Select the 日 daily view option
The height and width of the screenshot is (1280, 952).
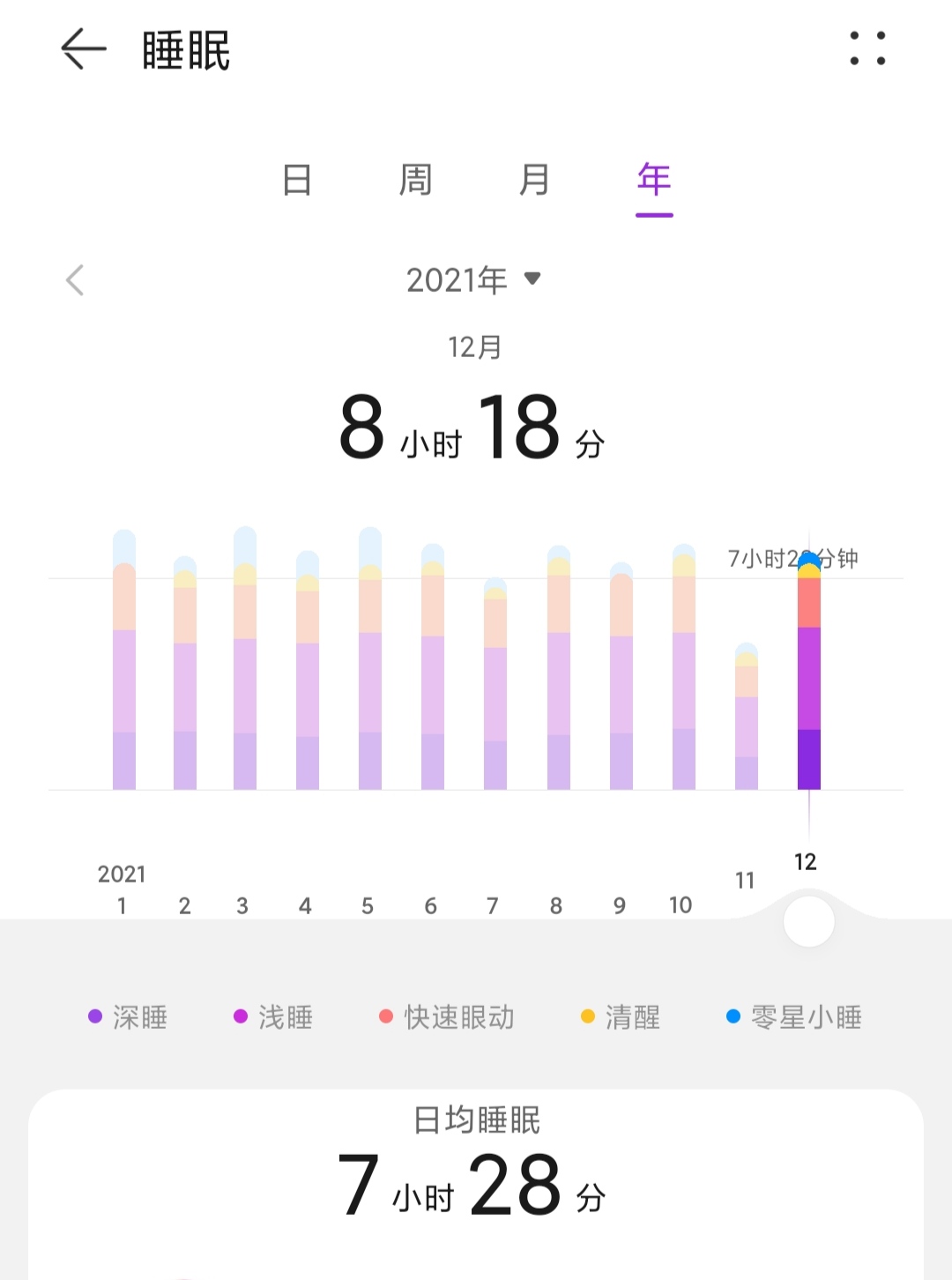(x=299, y=179)
